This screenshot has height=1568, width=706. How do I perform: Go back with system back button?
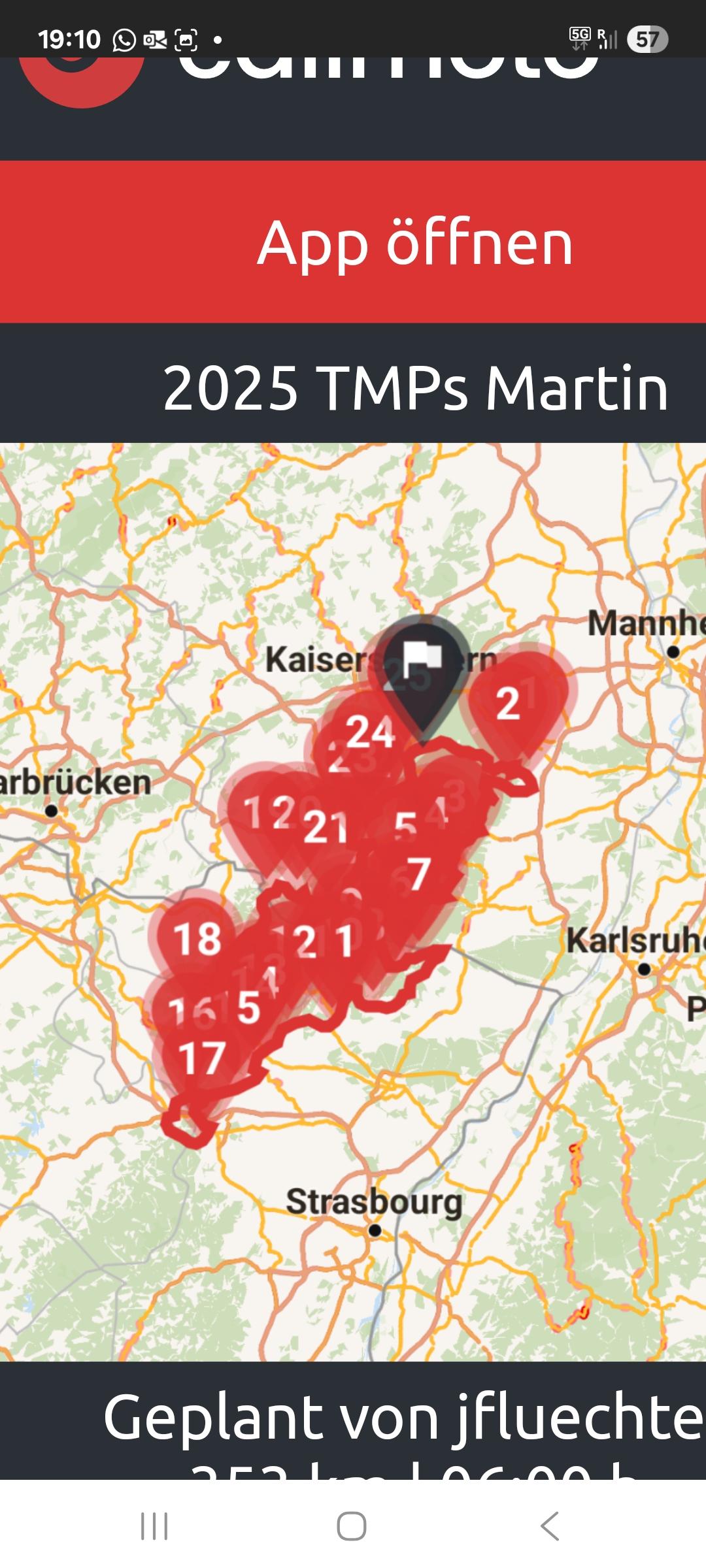pos(550,1526)
